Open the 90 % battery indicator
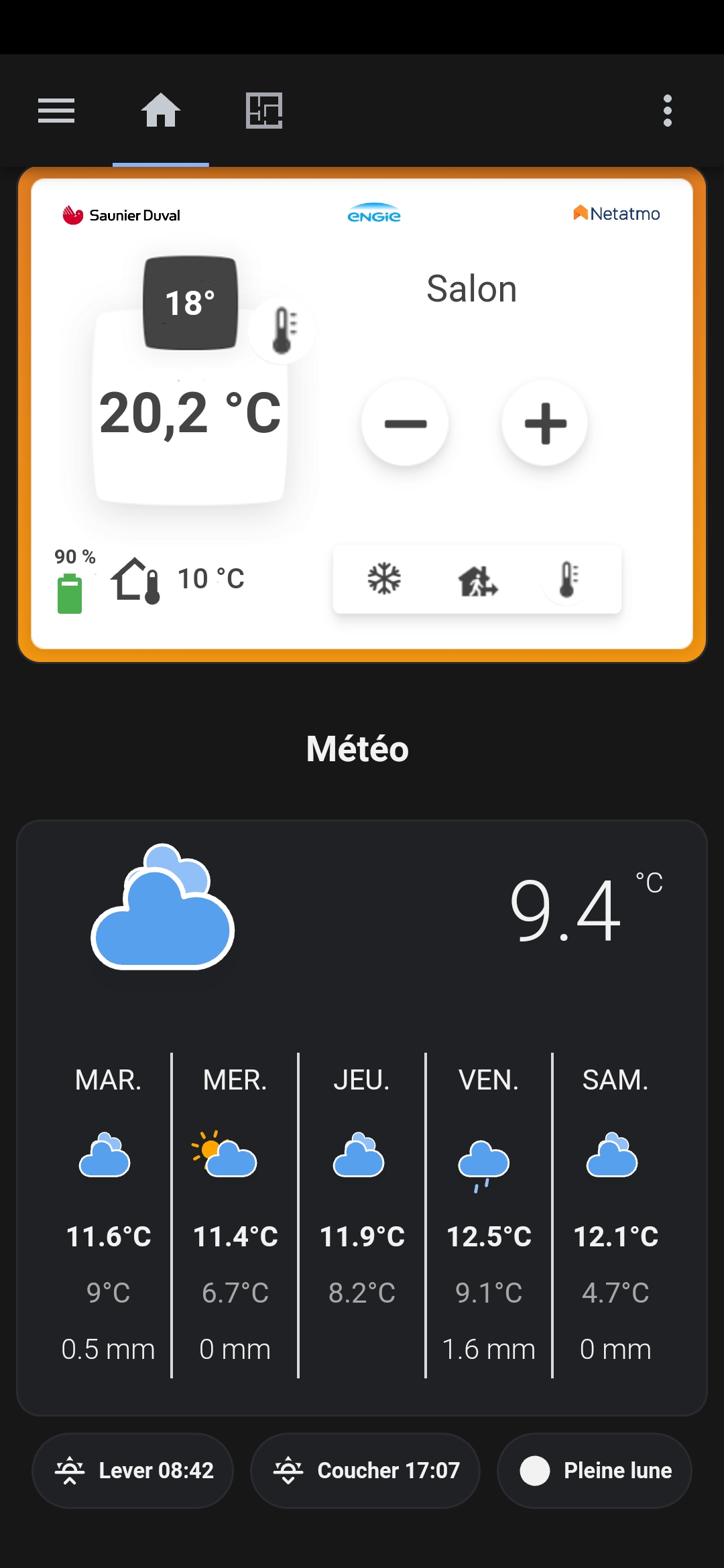Image resolution: width=724 pixels, height=1568 pixels. 70,582
